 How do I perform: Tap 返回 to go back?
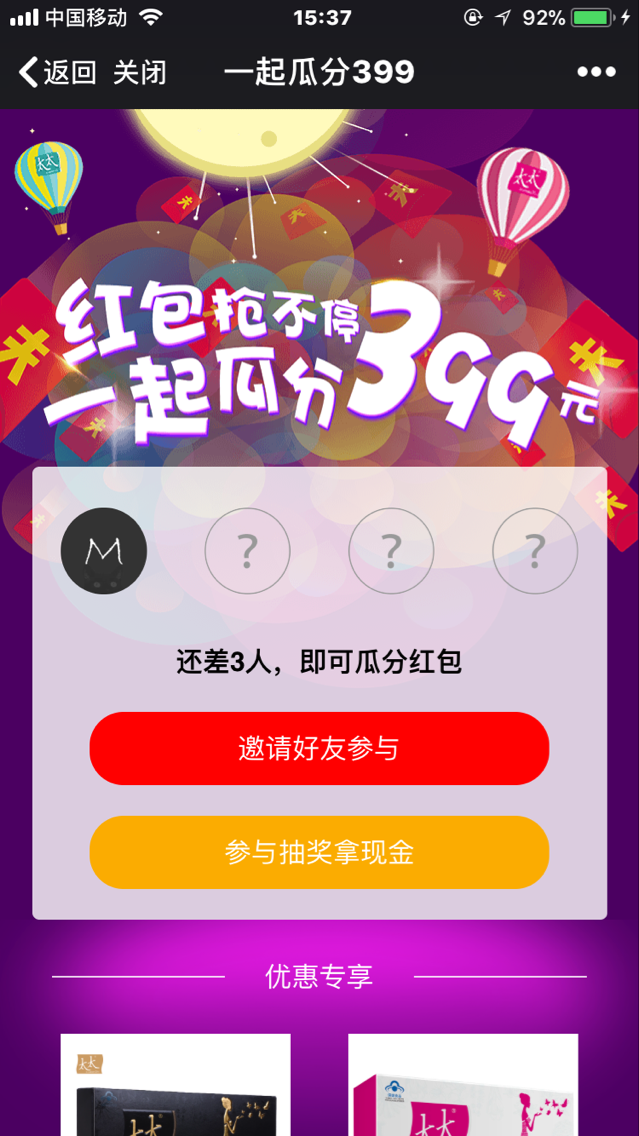[57, 72]
